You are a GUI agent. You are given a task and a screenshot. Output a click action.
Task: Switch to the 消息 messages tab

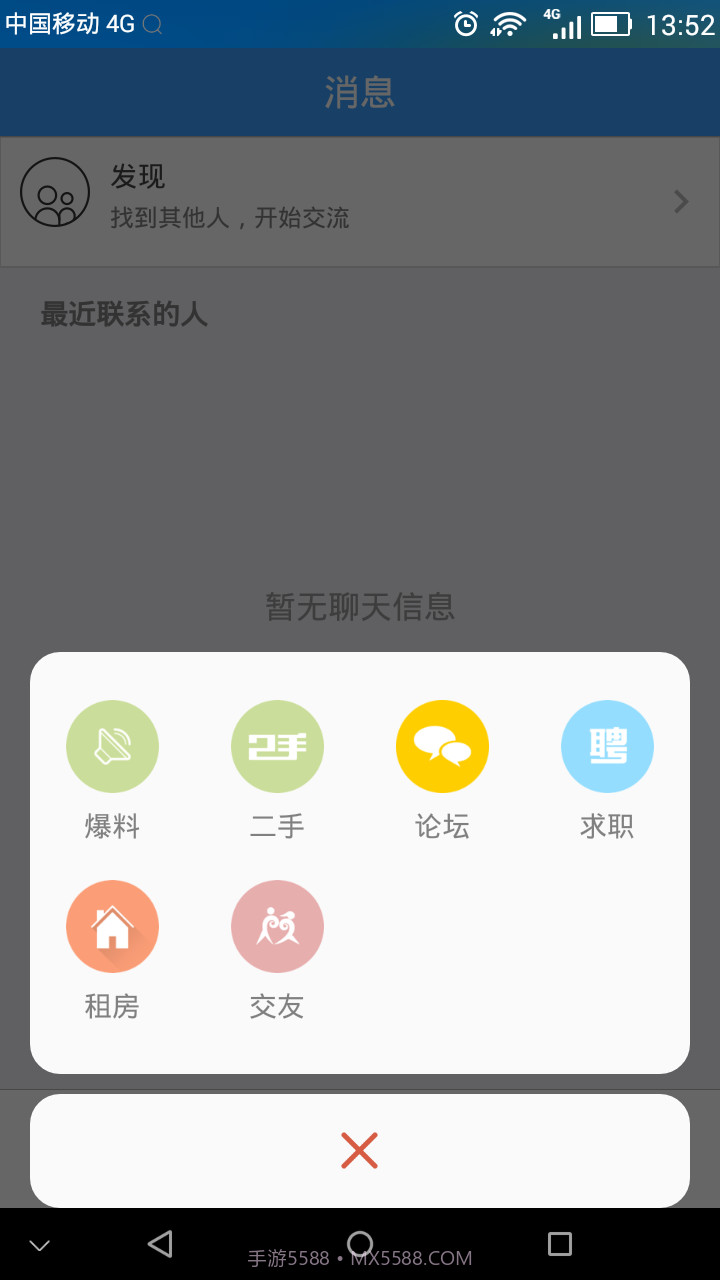[x=359, y=92]
